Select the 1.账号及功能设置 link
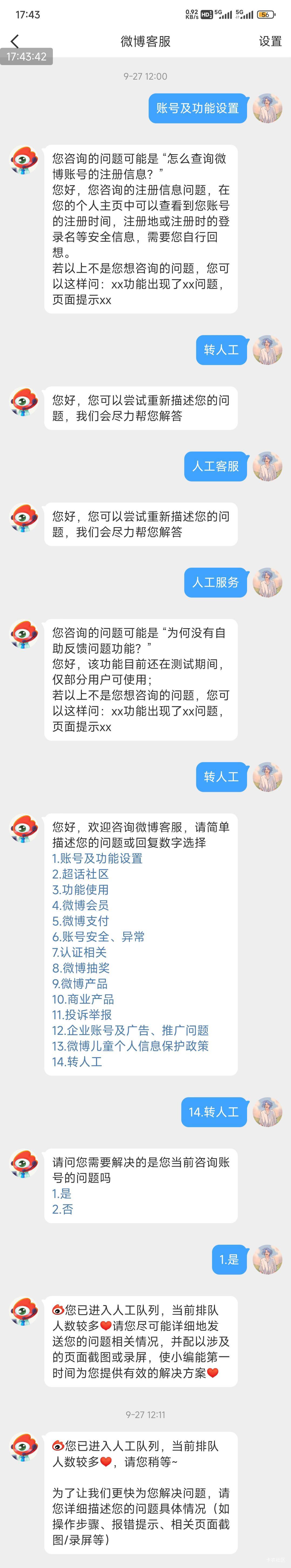 (x=97, y=858)
